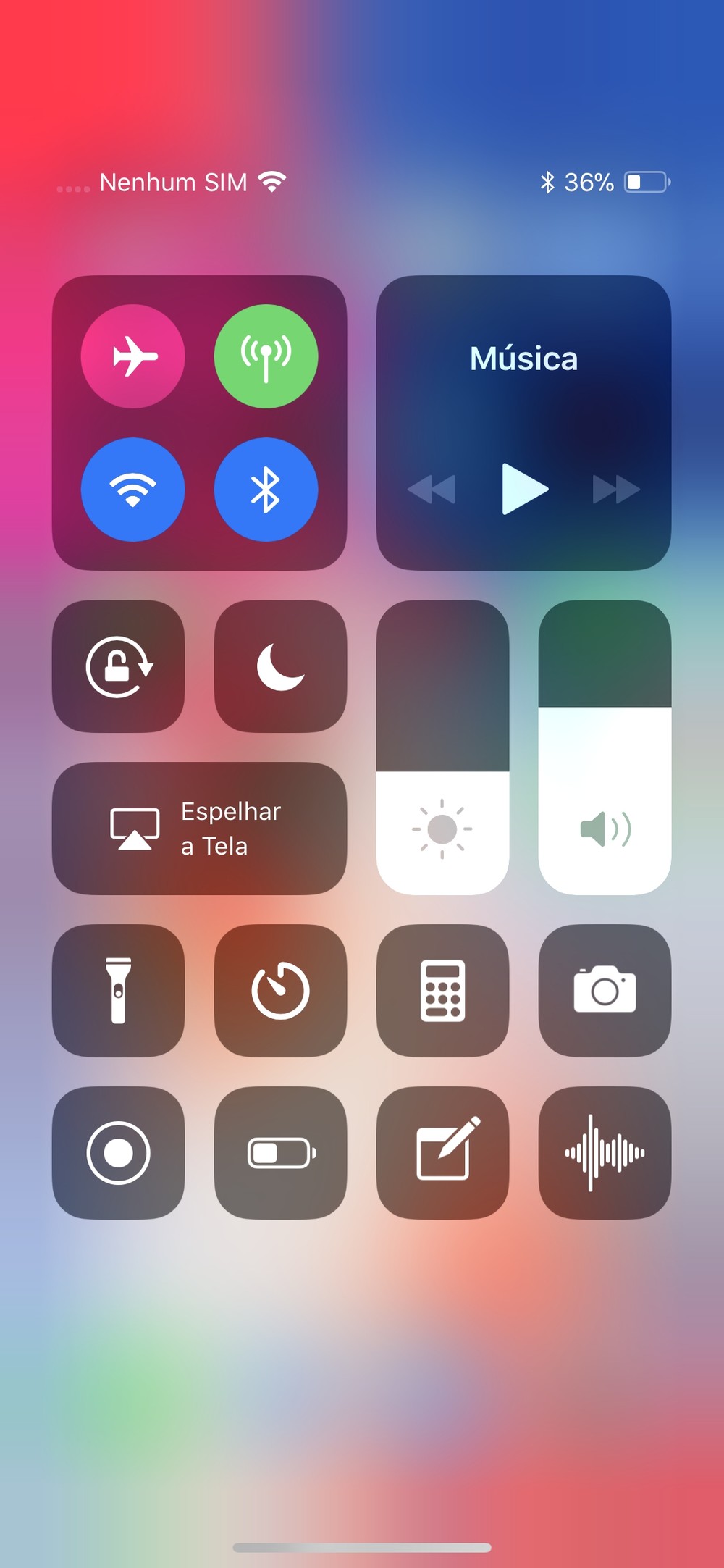Image resolution: width=724 pixels, height=1568 pixels.
Task: Tap the volume slider
Action: 605,747
